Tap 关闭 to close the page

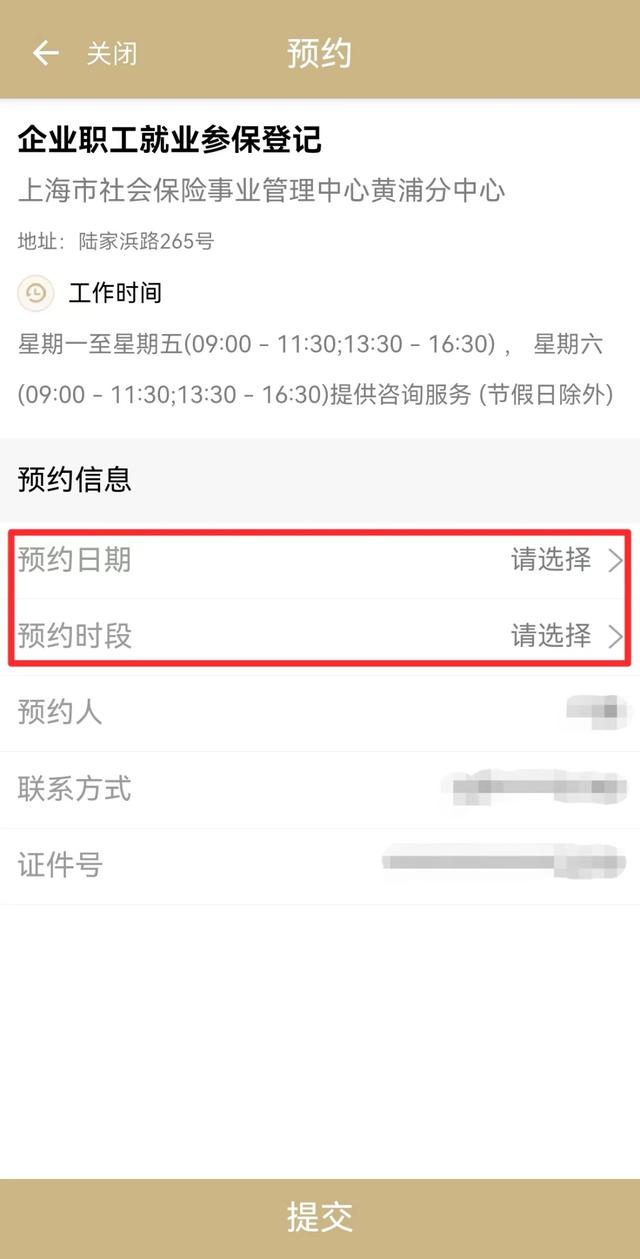coord(111,53)
